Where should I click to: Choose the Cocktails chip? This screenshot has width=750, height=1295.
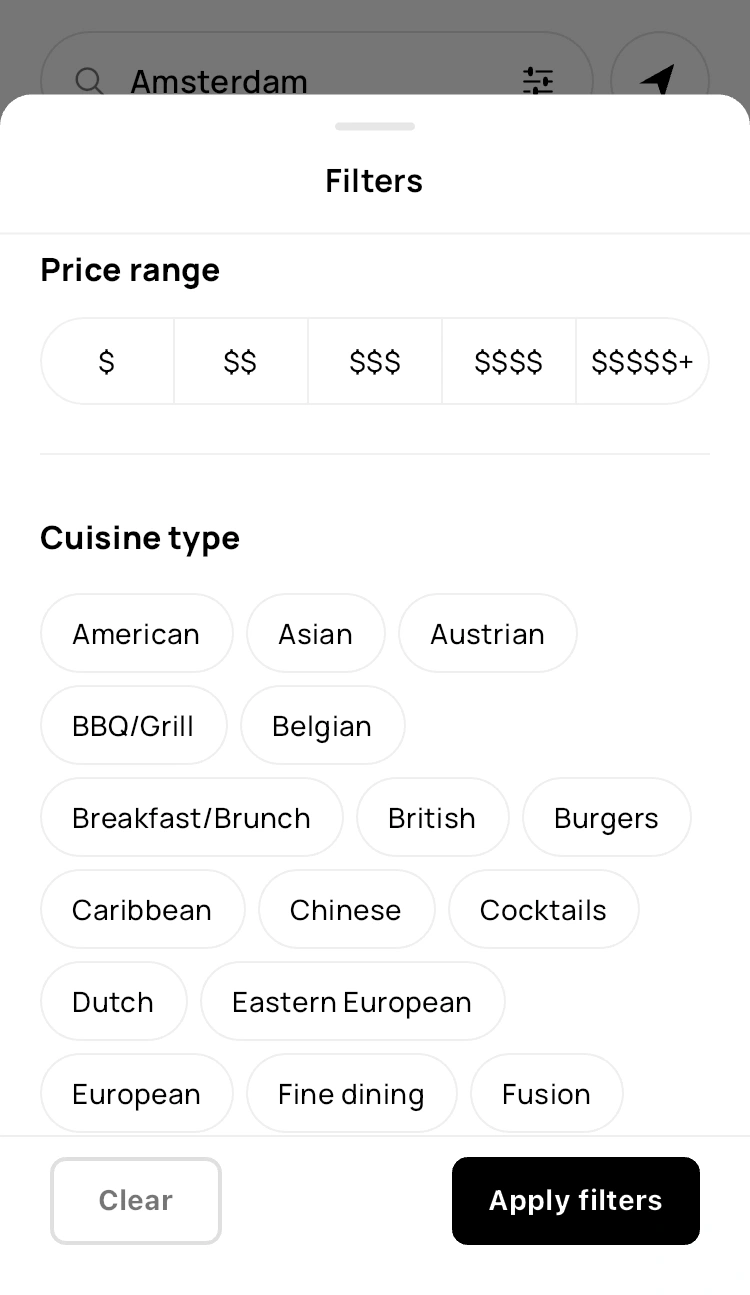544,909
